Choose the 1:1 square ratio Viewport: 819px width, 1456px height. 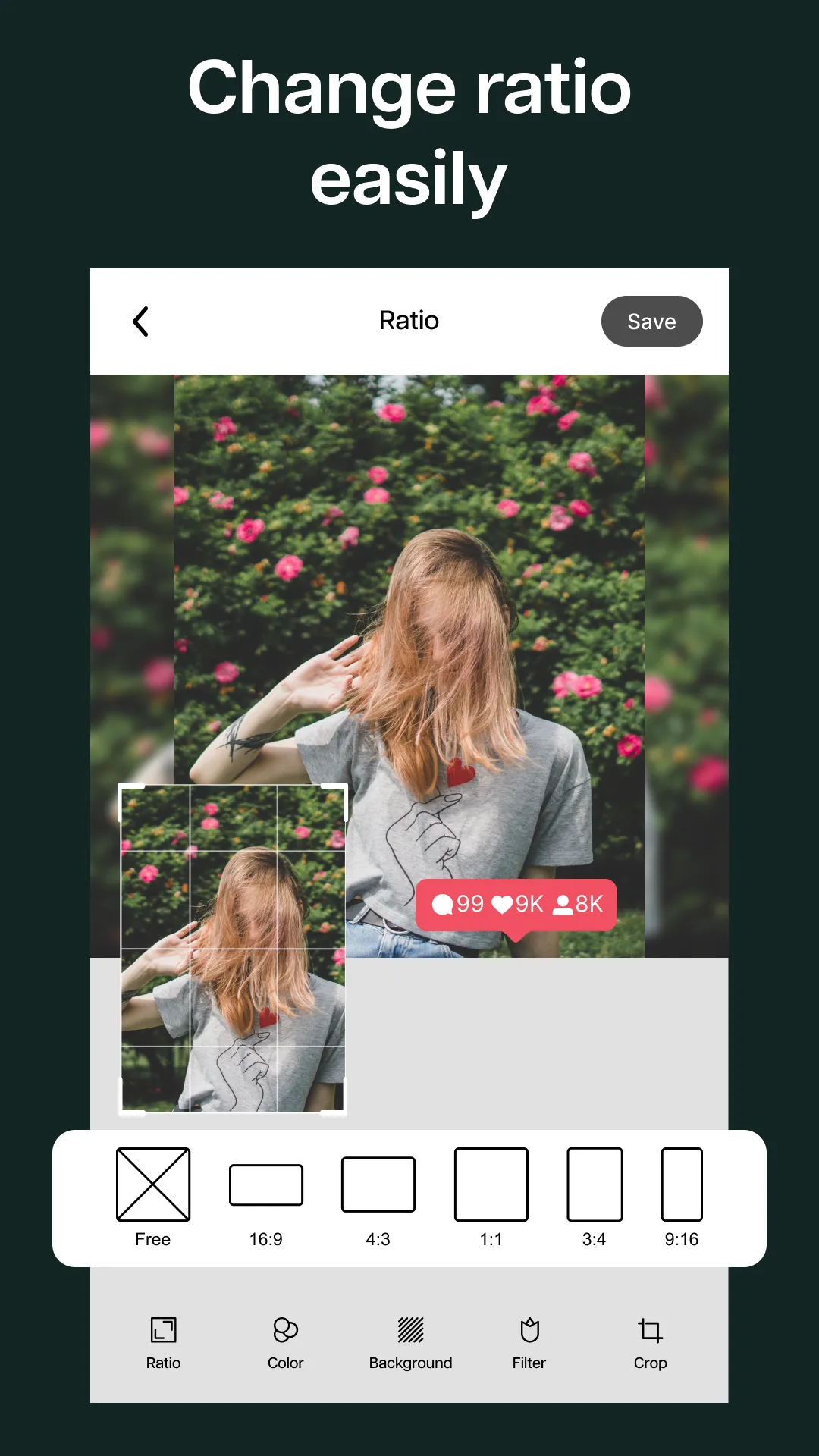[491, 1183]
